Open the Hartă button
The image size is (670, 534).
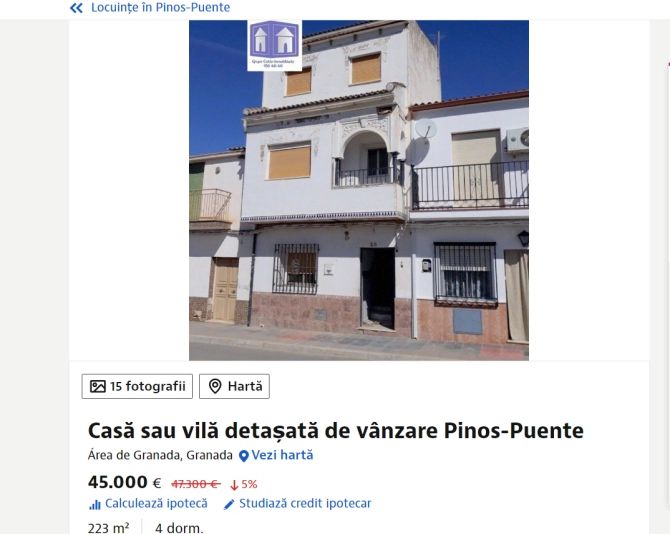coord(234,386)
